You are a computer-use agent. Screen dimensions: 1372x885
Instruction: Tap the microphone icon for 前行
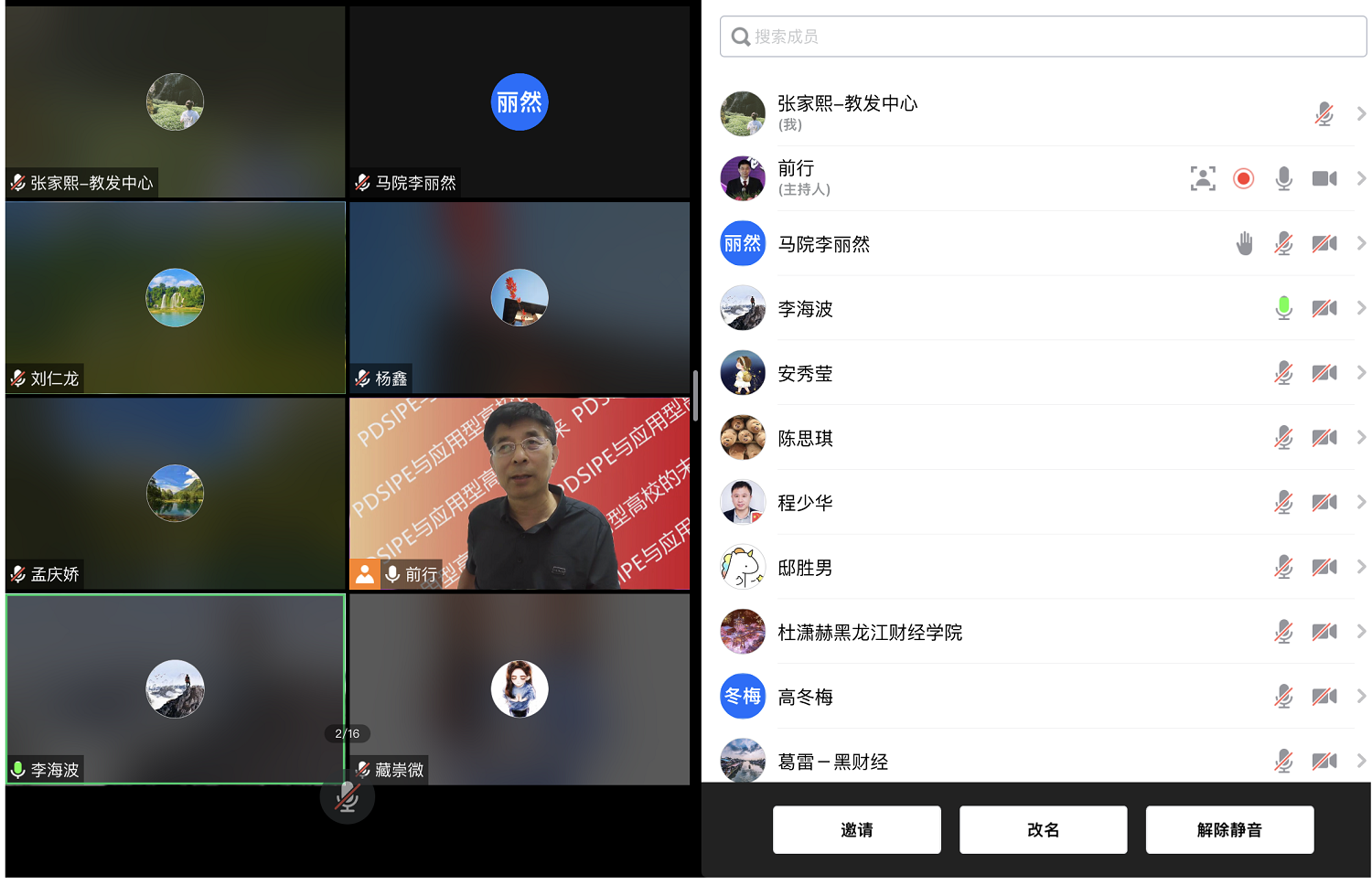1284,178
